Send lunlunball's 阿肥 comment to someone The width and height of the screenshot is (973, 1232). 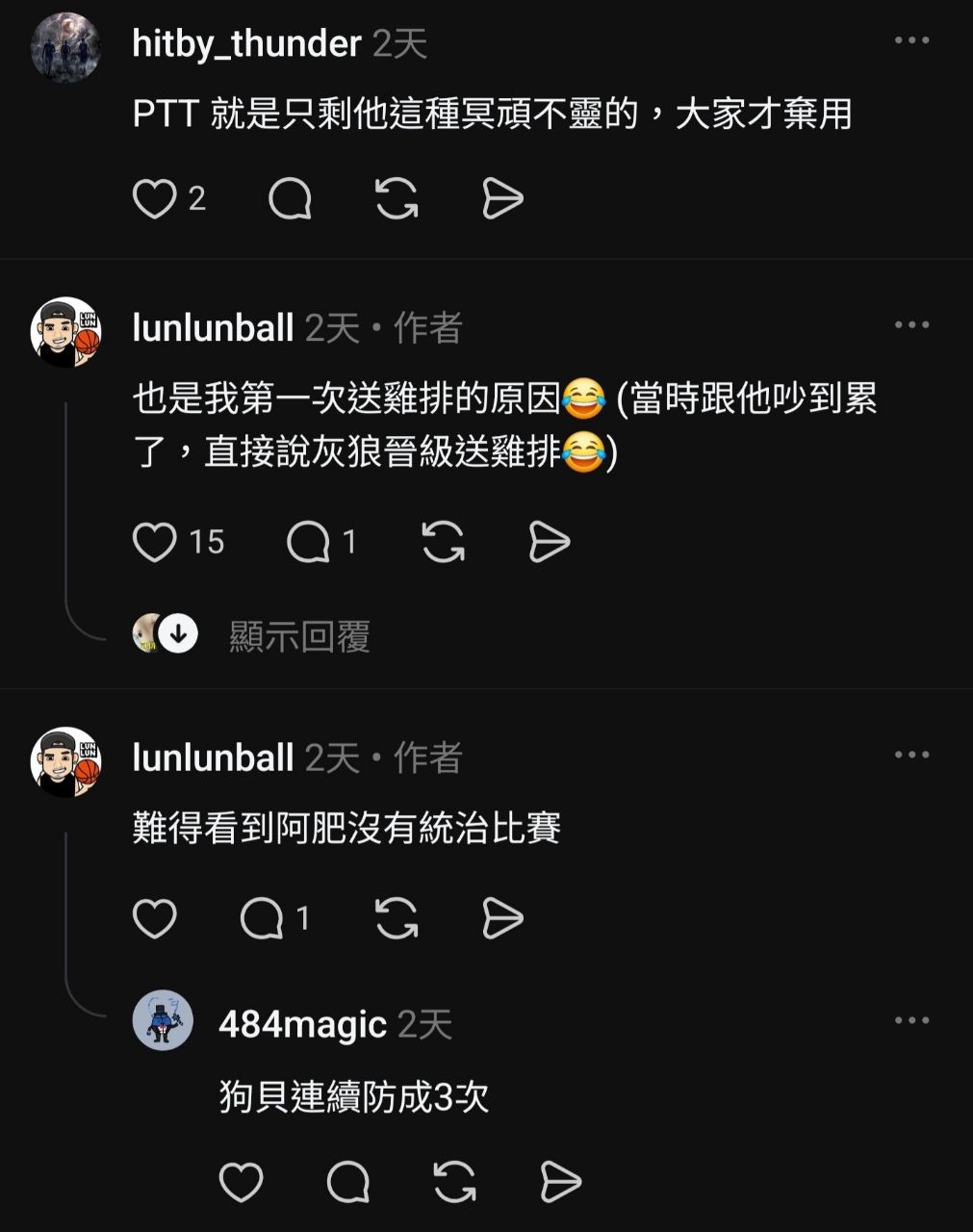tap(501, 918)
